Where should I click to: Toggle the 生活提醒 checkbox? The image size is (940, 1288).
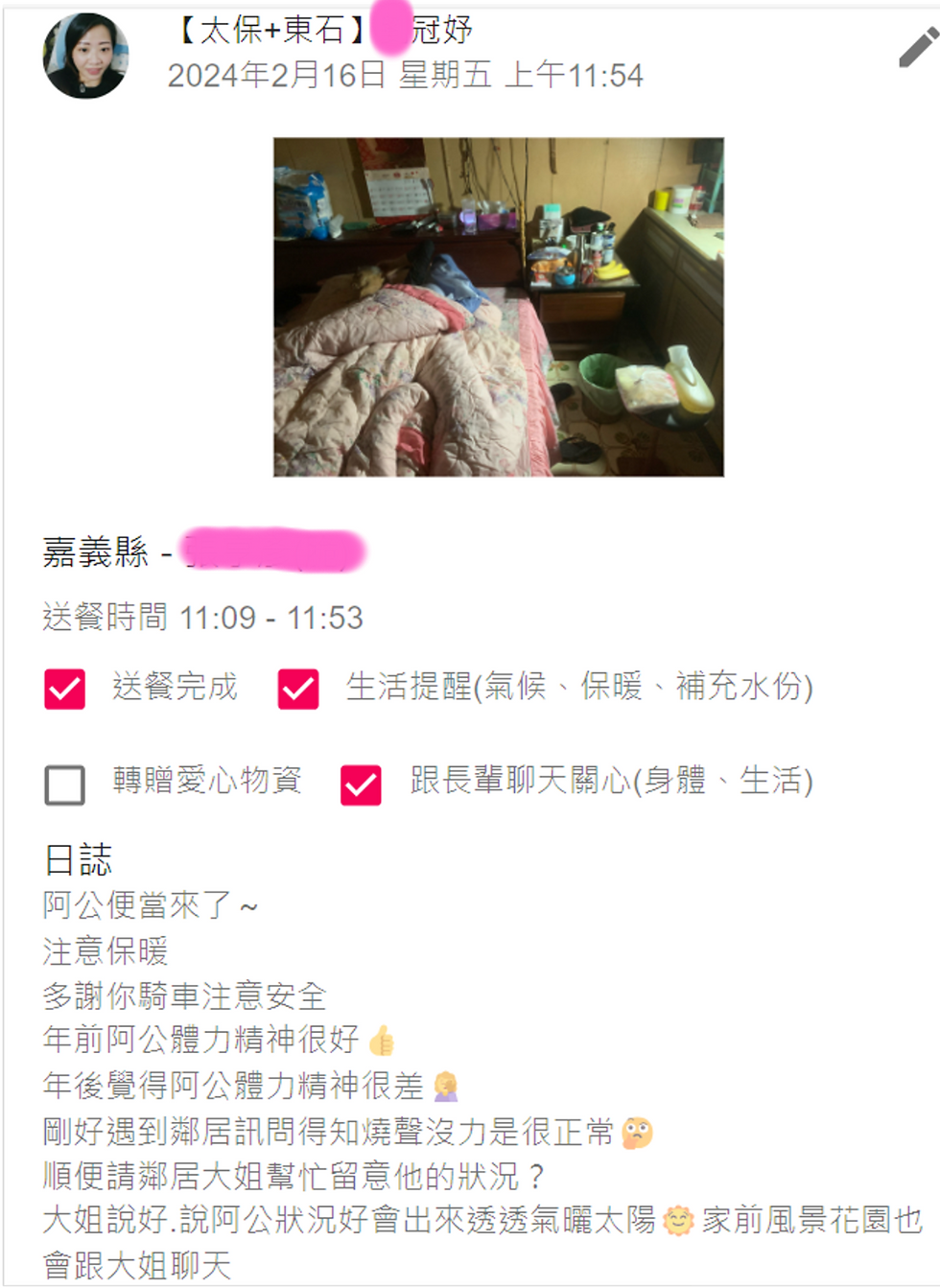pyautogui.click(x=298, y=689)
